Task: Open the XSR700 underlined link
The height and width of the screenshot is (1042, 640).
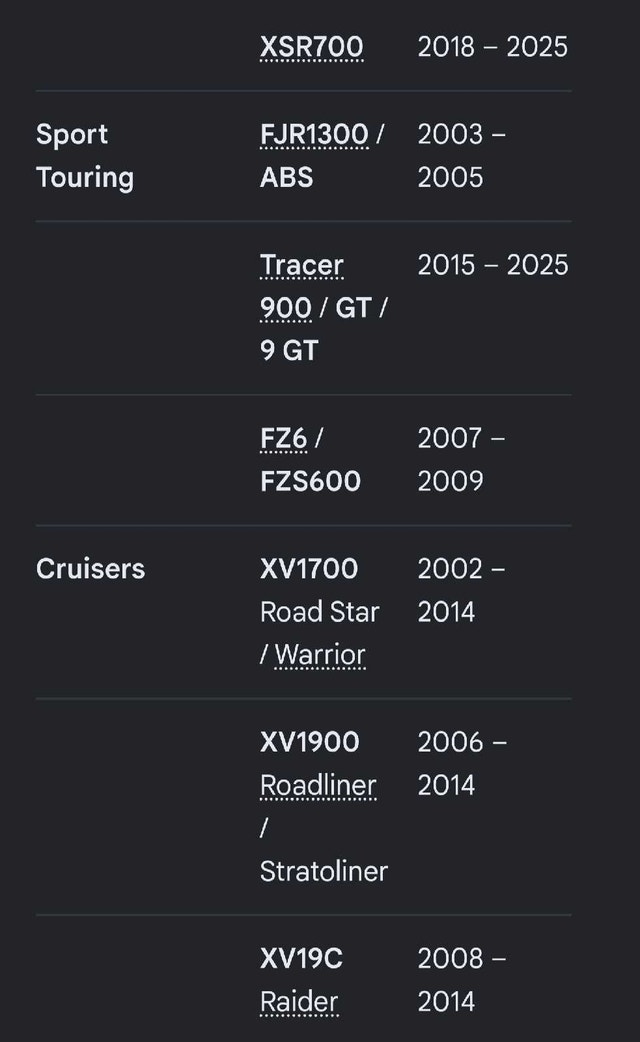Action: tap(312, 47)
